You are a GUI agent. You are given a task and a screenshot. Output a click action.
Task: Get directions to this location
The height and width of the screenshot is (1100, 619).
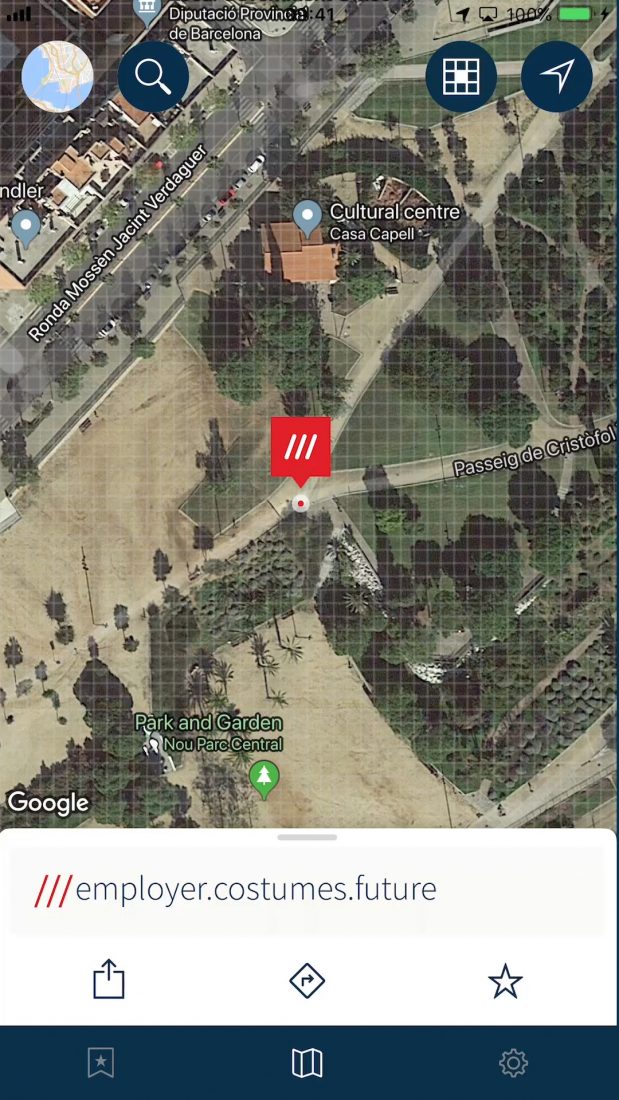(x=307, y=981)
